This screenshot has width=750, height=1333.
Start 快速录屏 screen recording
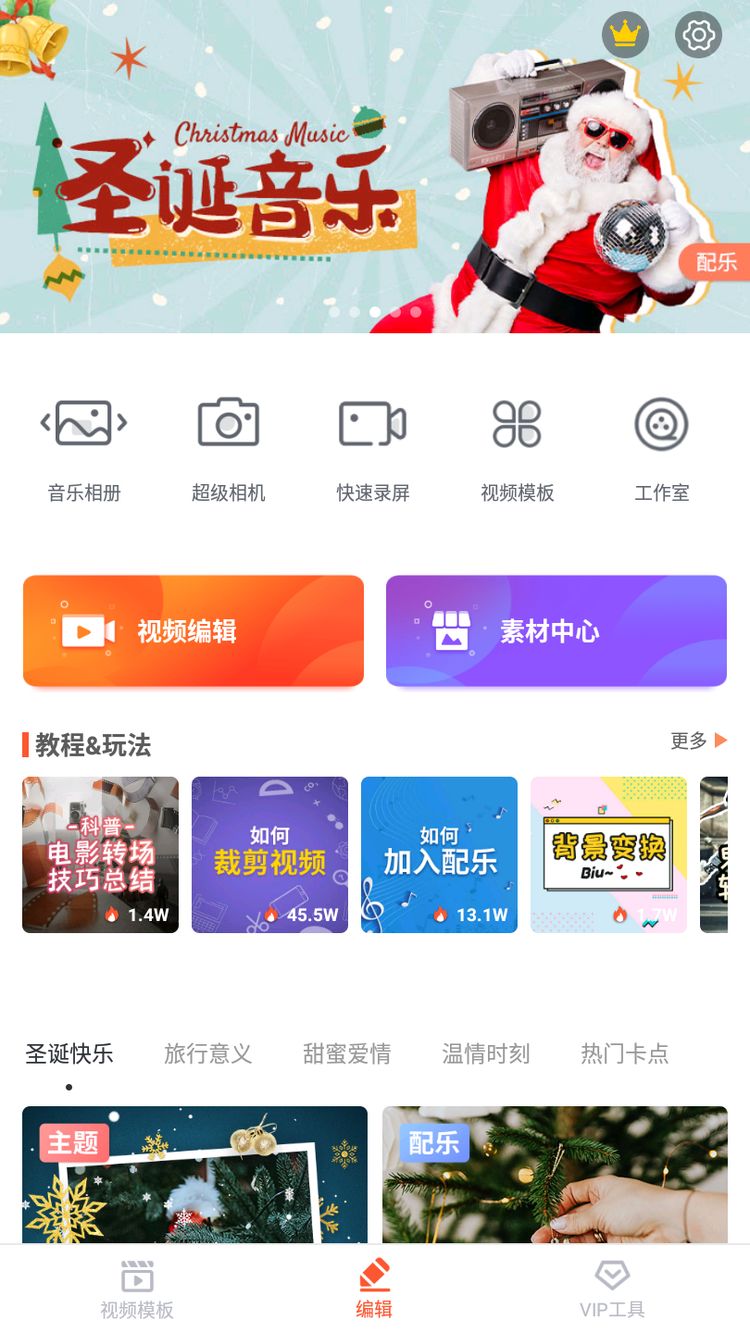pos(372,445)
